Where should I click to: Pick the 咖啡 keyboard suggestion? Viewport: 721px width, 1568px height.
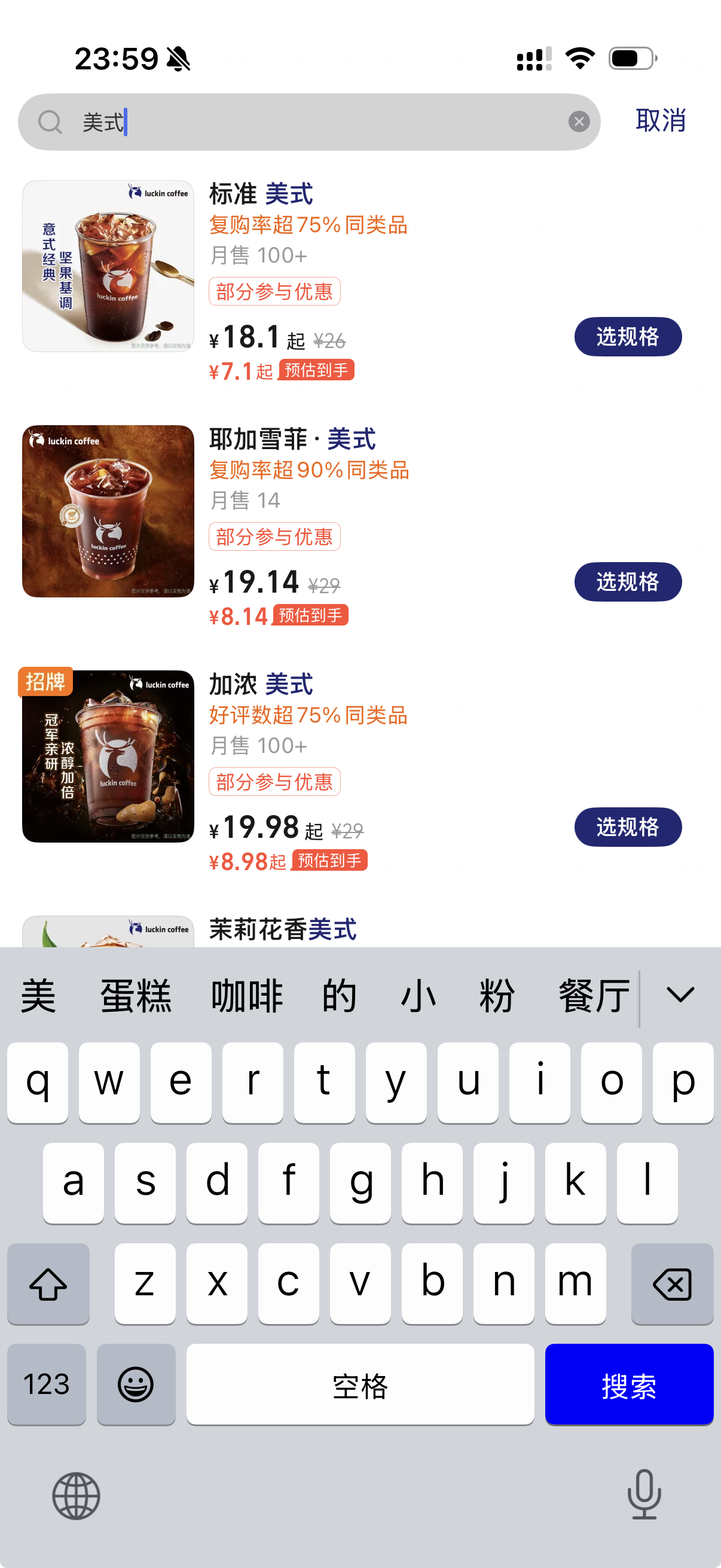coord(246,996)
